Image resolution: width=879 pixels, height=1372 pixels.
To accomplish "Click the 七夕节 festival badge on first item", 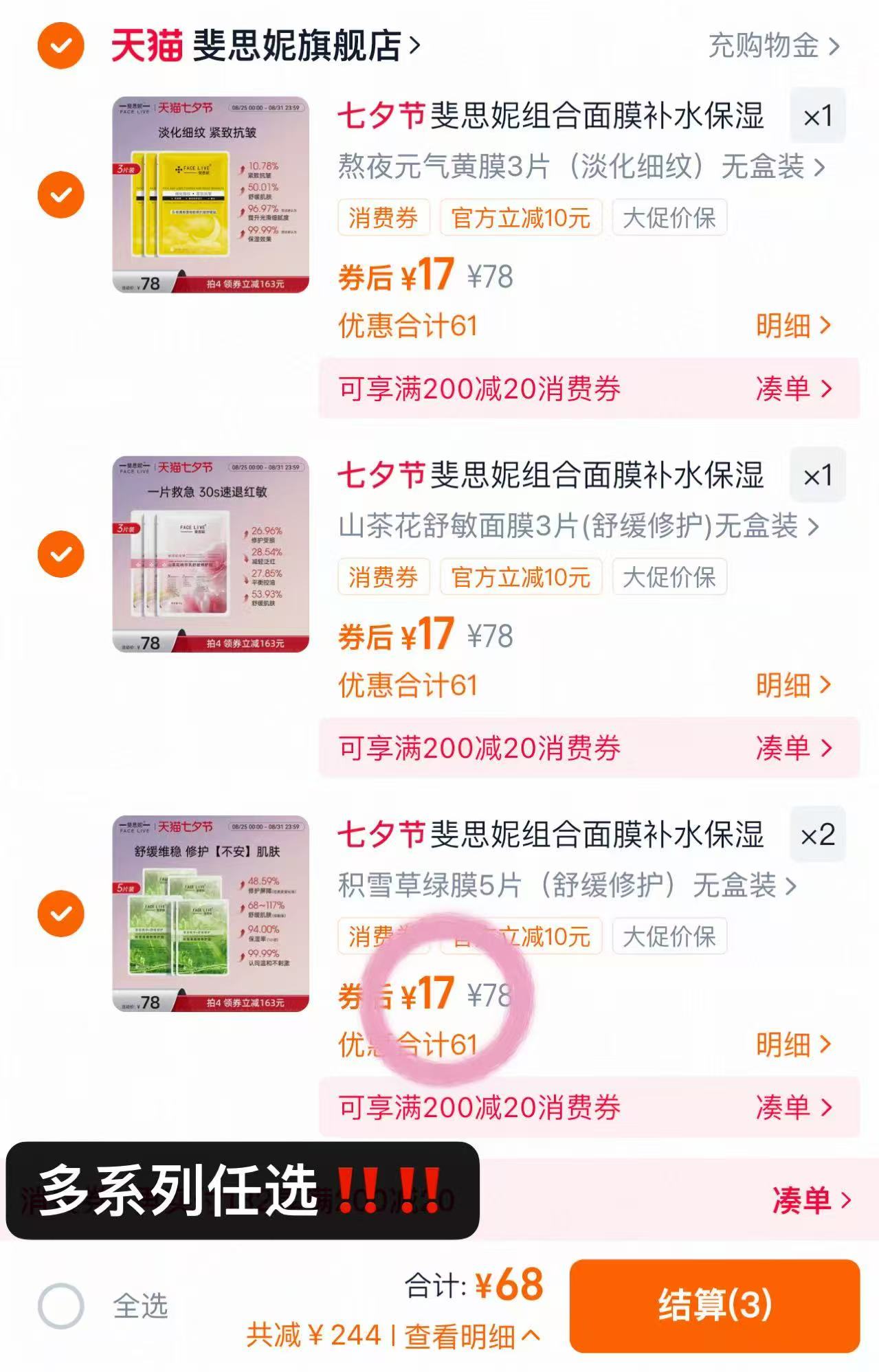I will [377, 116].
